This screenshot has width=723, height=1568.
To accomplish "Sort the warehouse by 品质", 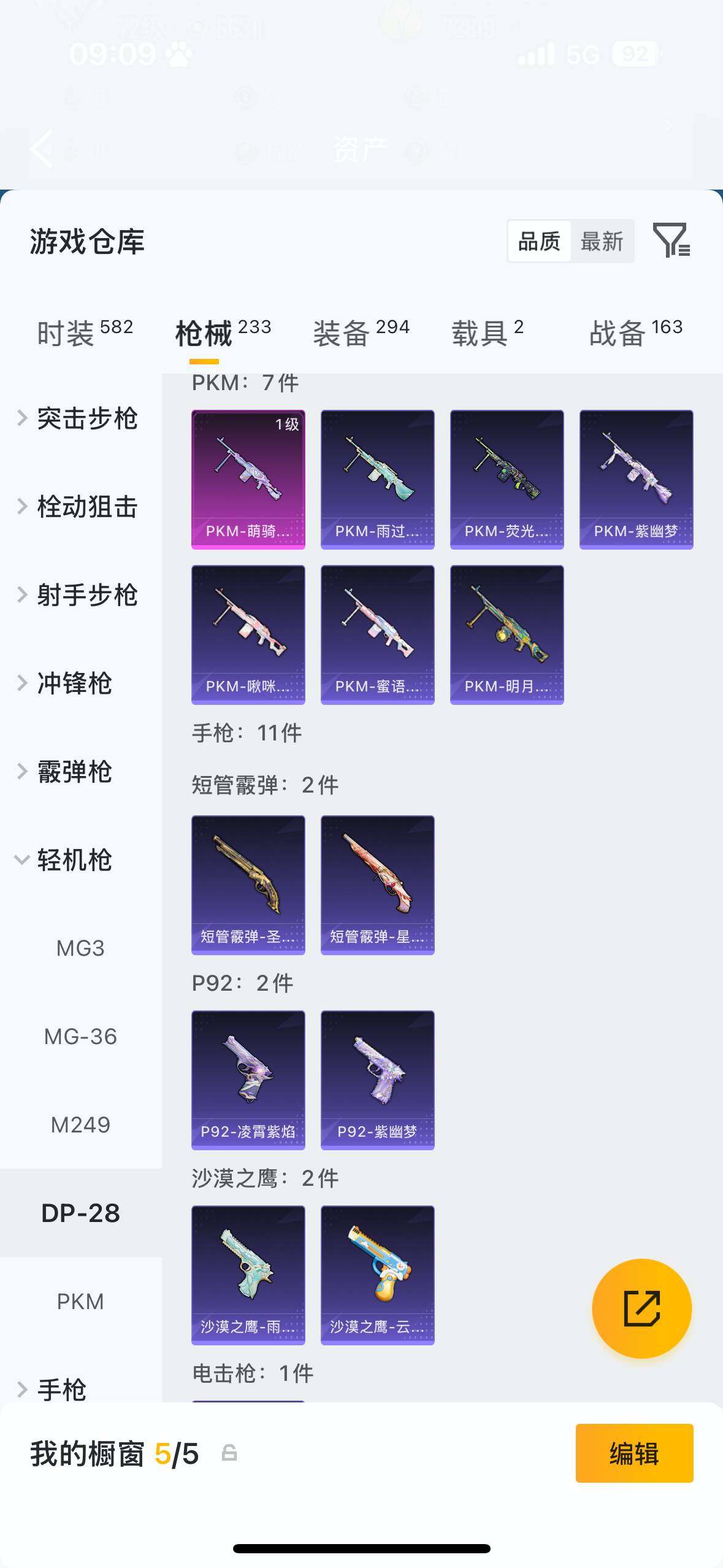I will [539, 242].
